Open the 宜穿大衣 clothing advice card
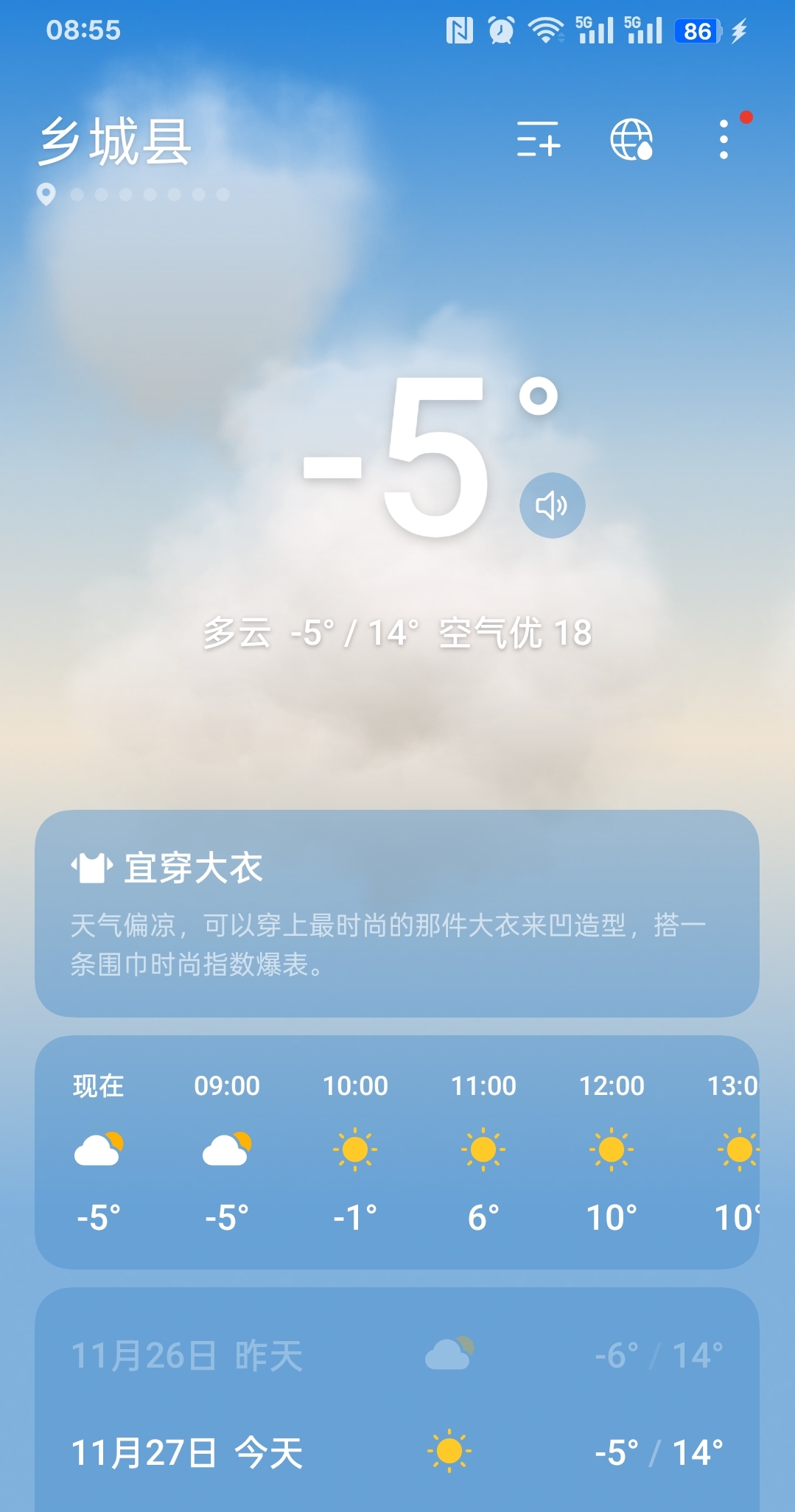795x1512 pixels. 396,913
